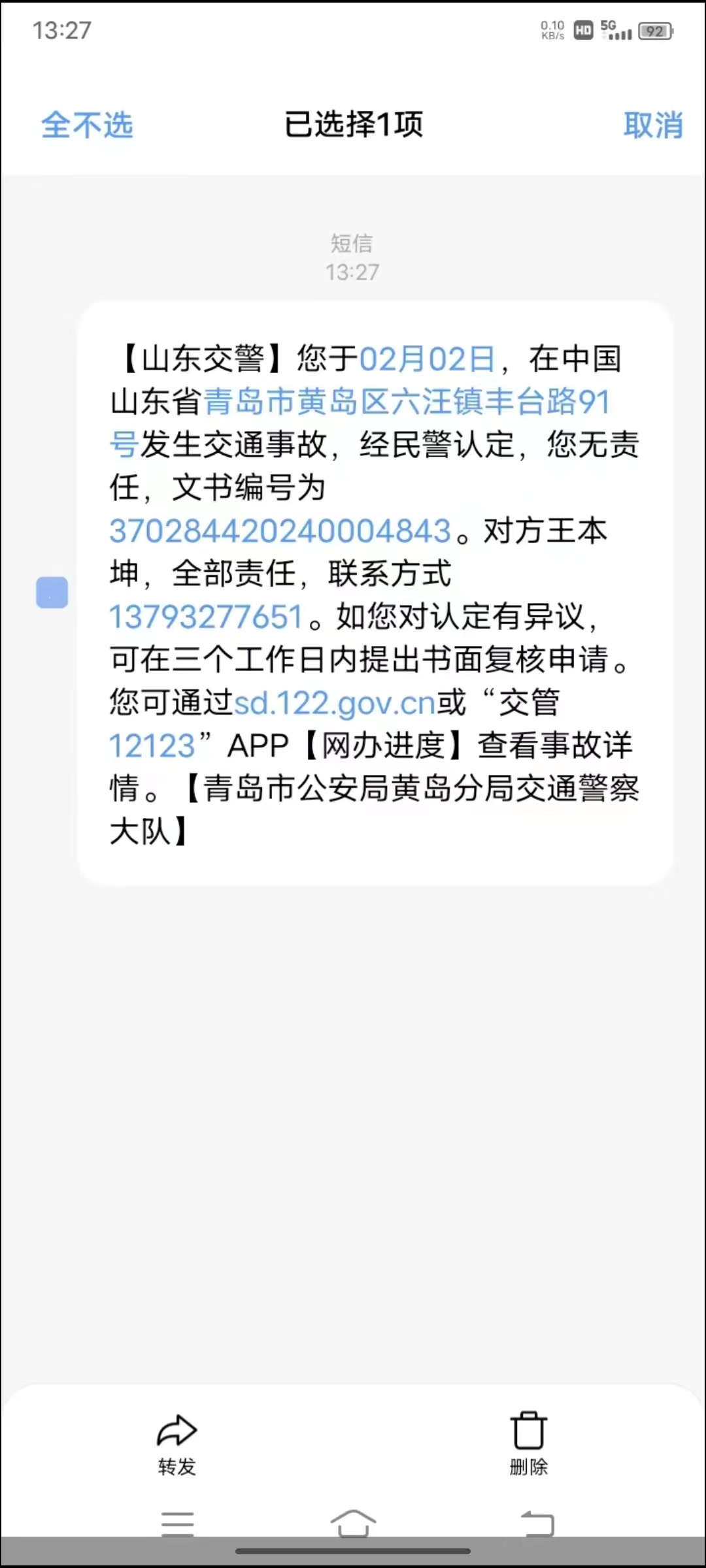Open address link 青岛市黄岛区六汪镇丰台路91号
Screen dimensions: 706x1568
405,401
